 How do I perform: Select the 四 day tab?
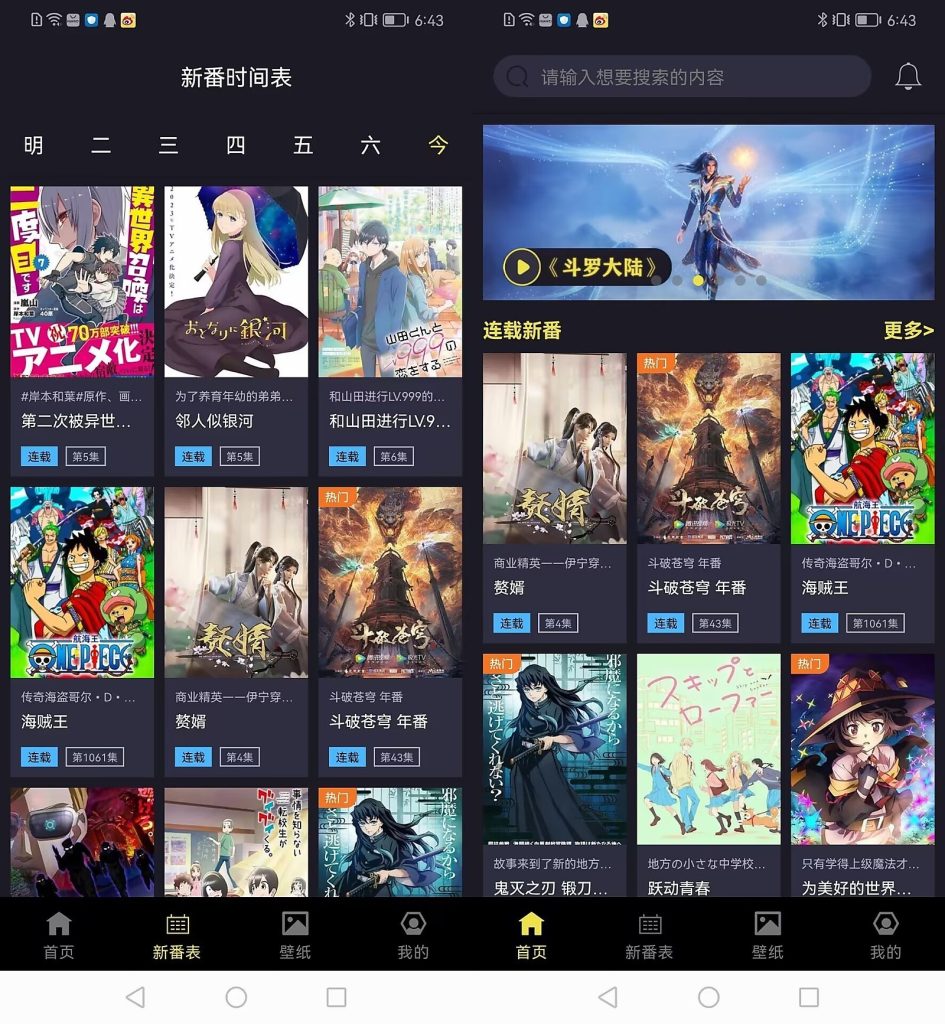click(x=236, y=146)
